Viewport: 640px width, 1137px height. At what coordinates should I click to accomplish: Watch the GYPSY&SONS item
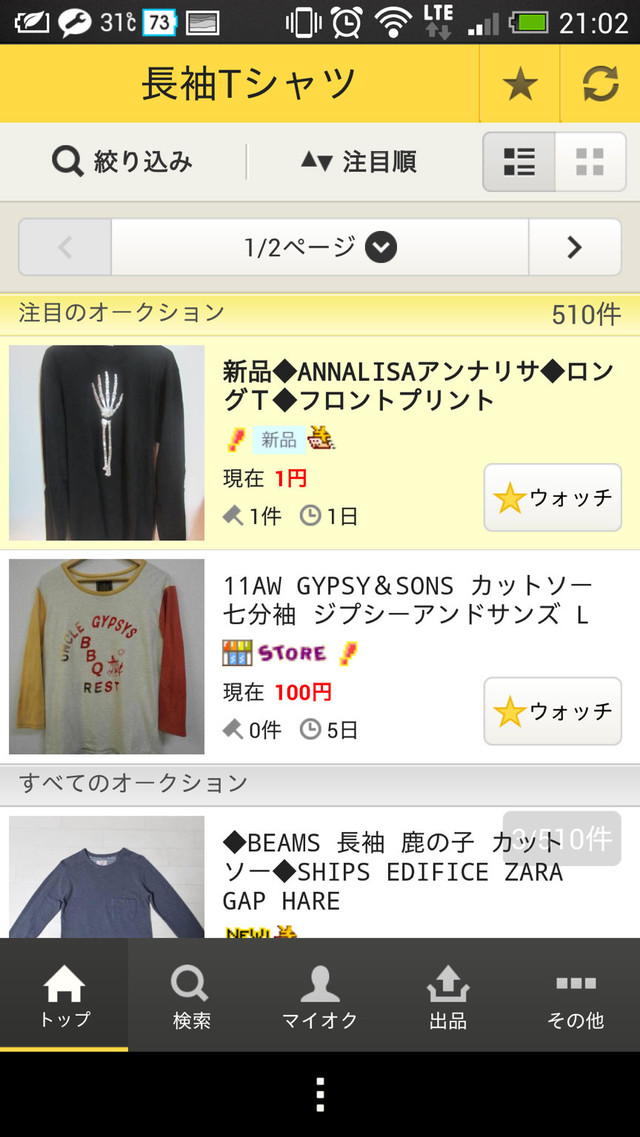[x=552, y=711]
